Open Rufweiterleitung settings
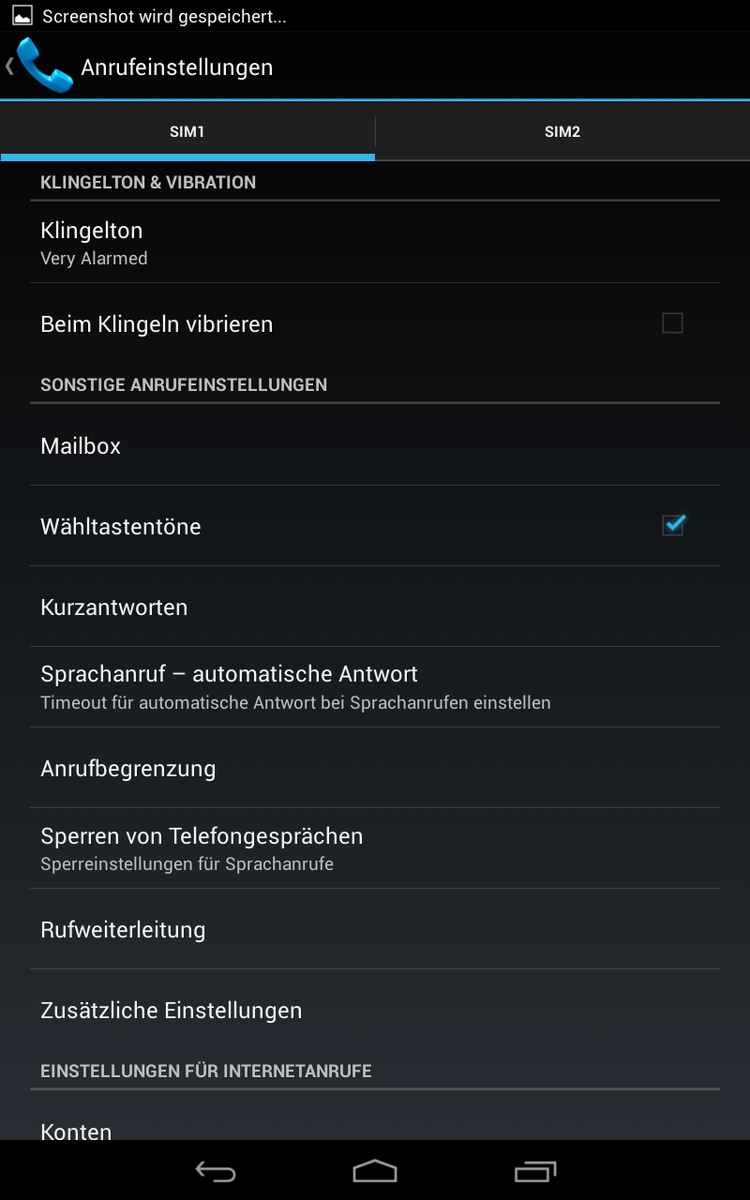This screenshot has width=750, height=1200. pos(375,929)
